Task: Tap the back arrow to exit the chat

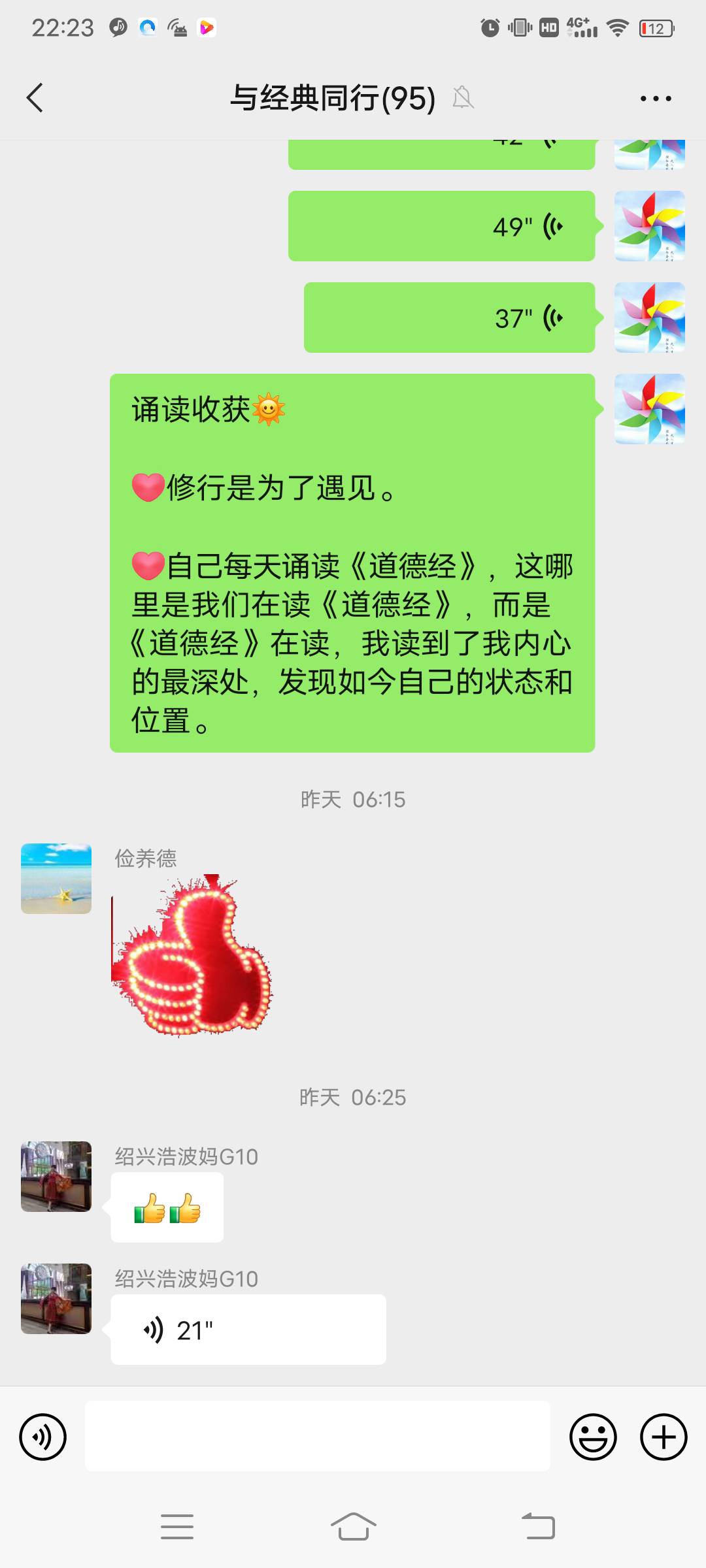Action: click(34, 98)
